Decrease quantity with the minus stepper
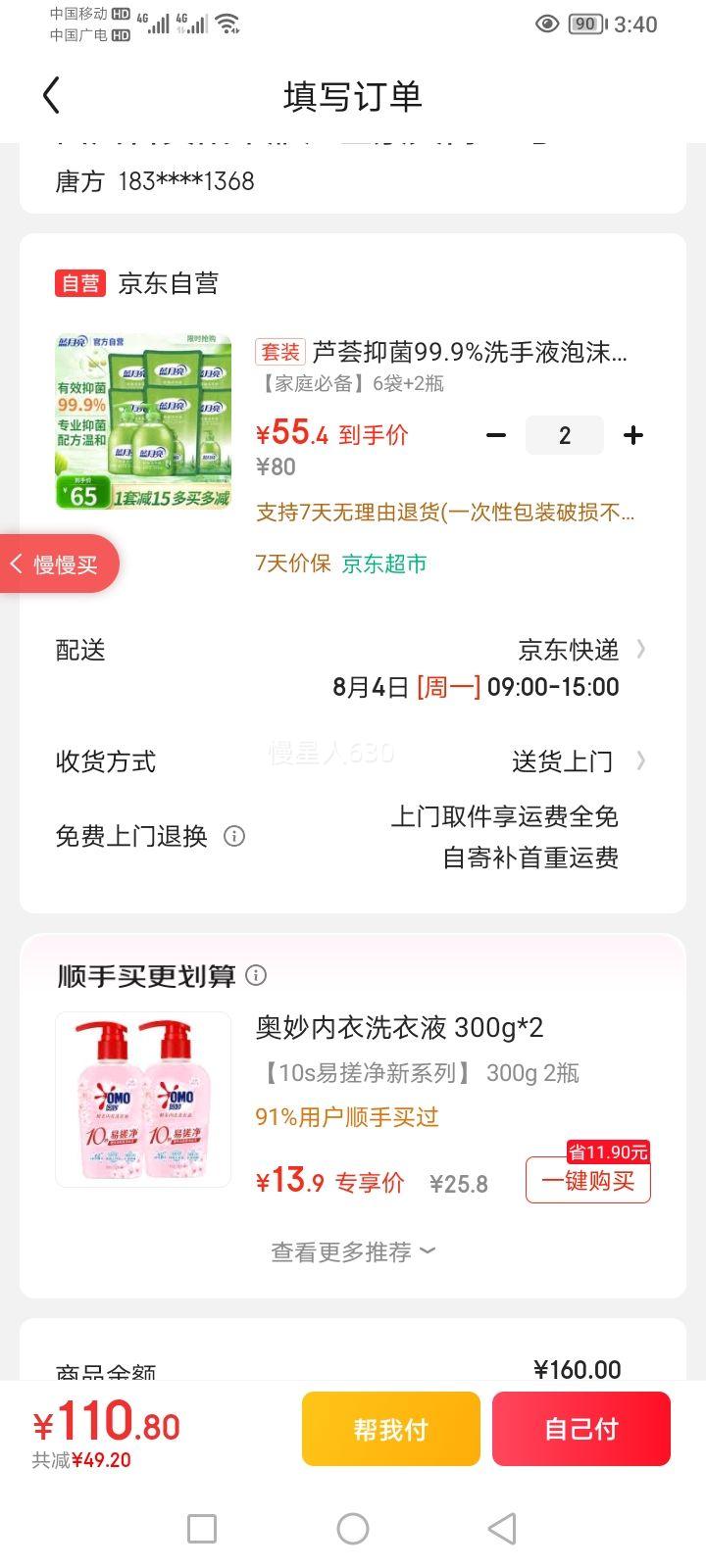 point(496,435)
